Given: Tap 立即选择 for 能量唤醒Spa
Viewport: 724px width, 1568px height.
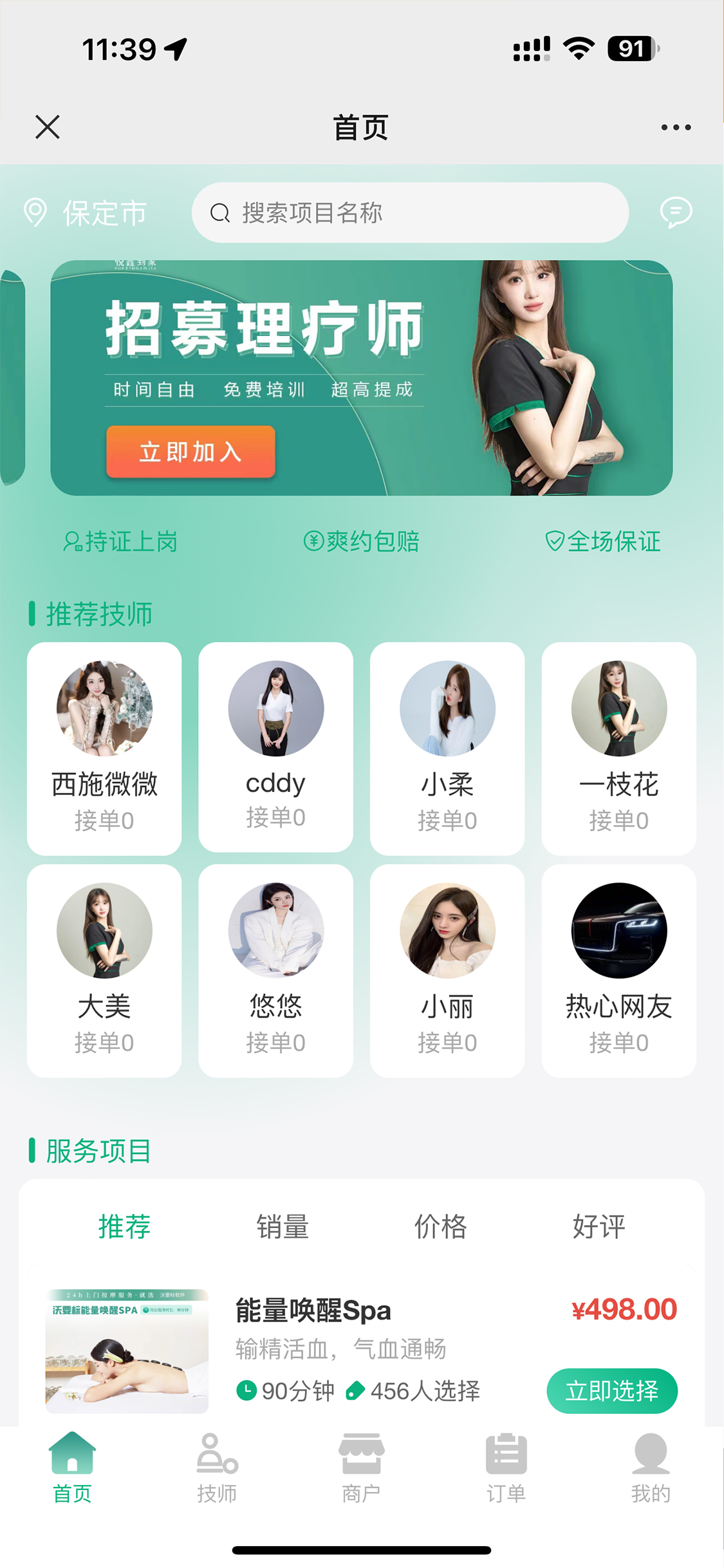Looking at the screenshot, I should (x=611, y=1391).
